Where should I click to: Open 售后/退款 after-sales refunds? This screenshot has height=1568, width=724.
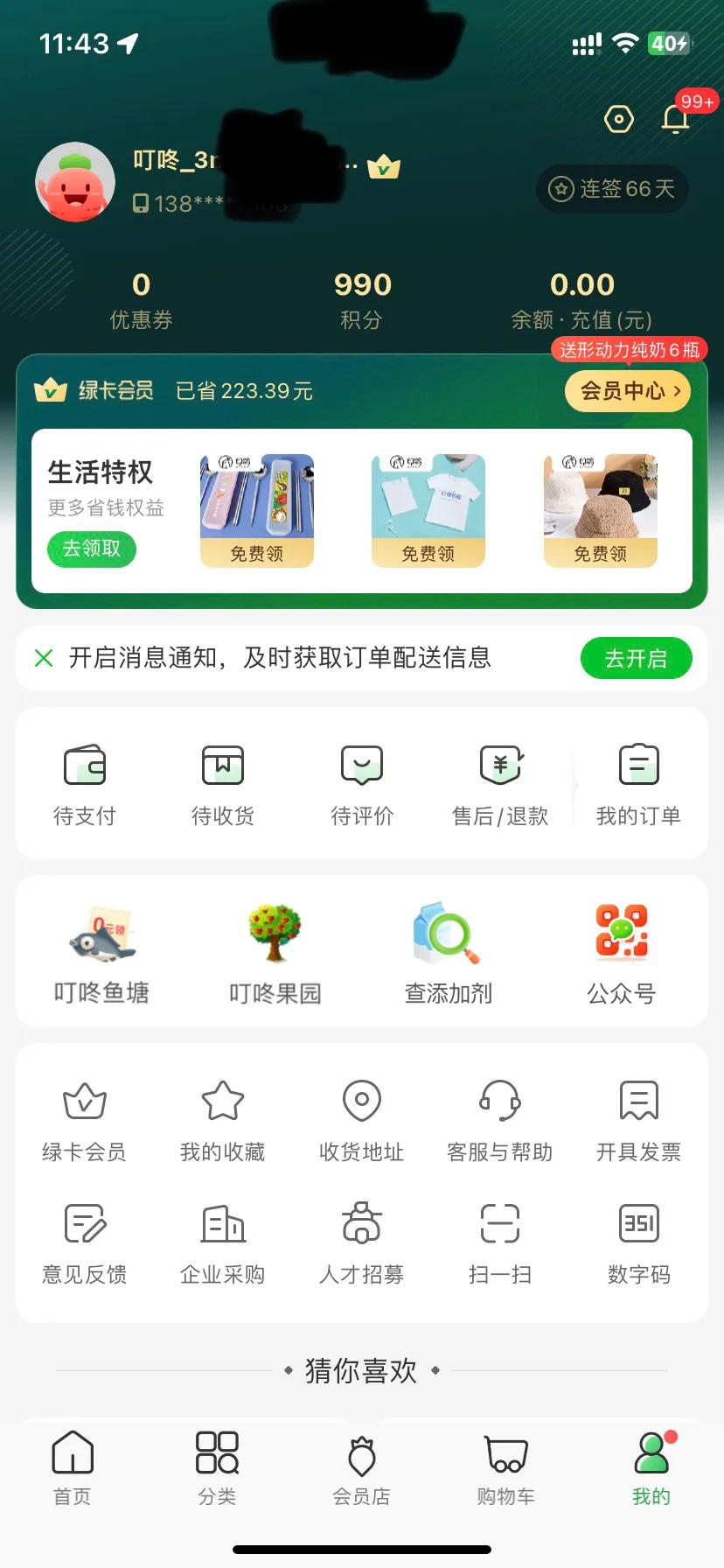coord(500,783)
